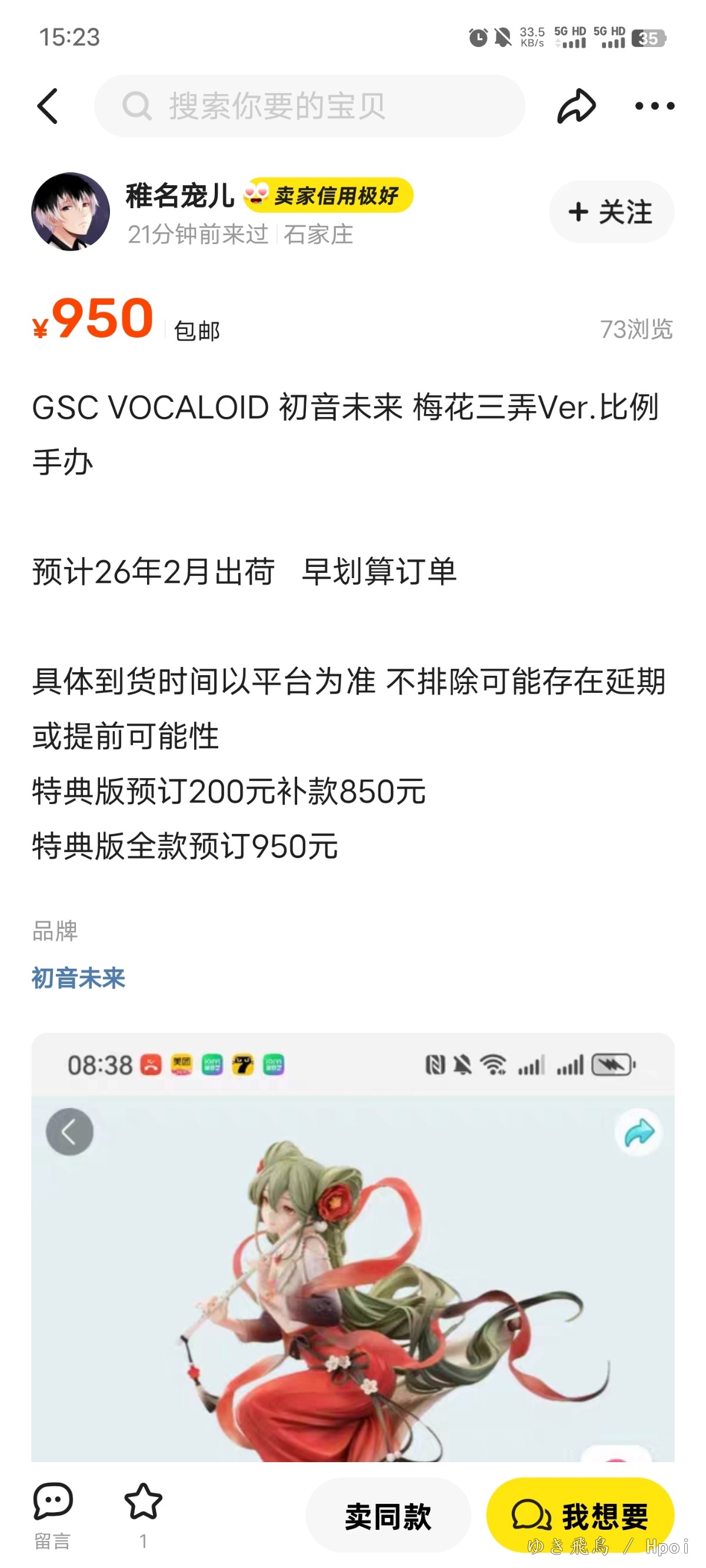Open the search box 搜索你要的宝贝
The width and height of the screenshot is (706, 1568).
click(309, 106)
